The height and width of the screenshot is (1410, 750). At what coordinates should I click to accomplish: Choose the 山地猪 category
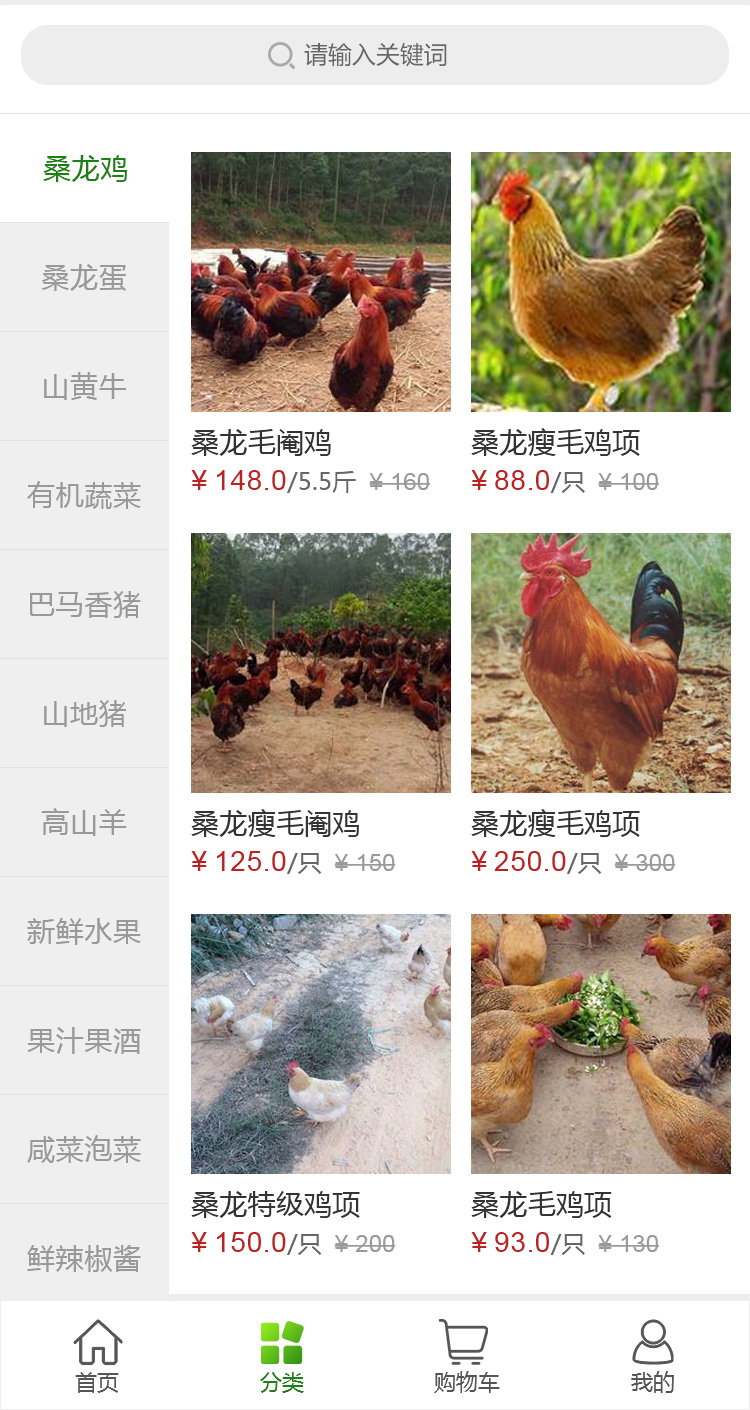click(84, 714)
